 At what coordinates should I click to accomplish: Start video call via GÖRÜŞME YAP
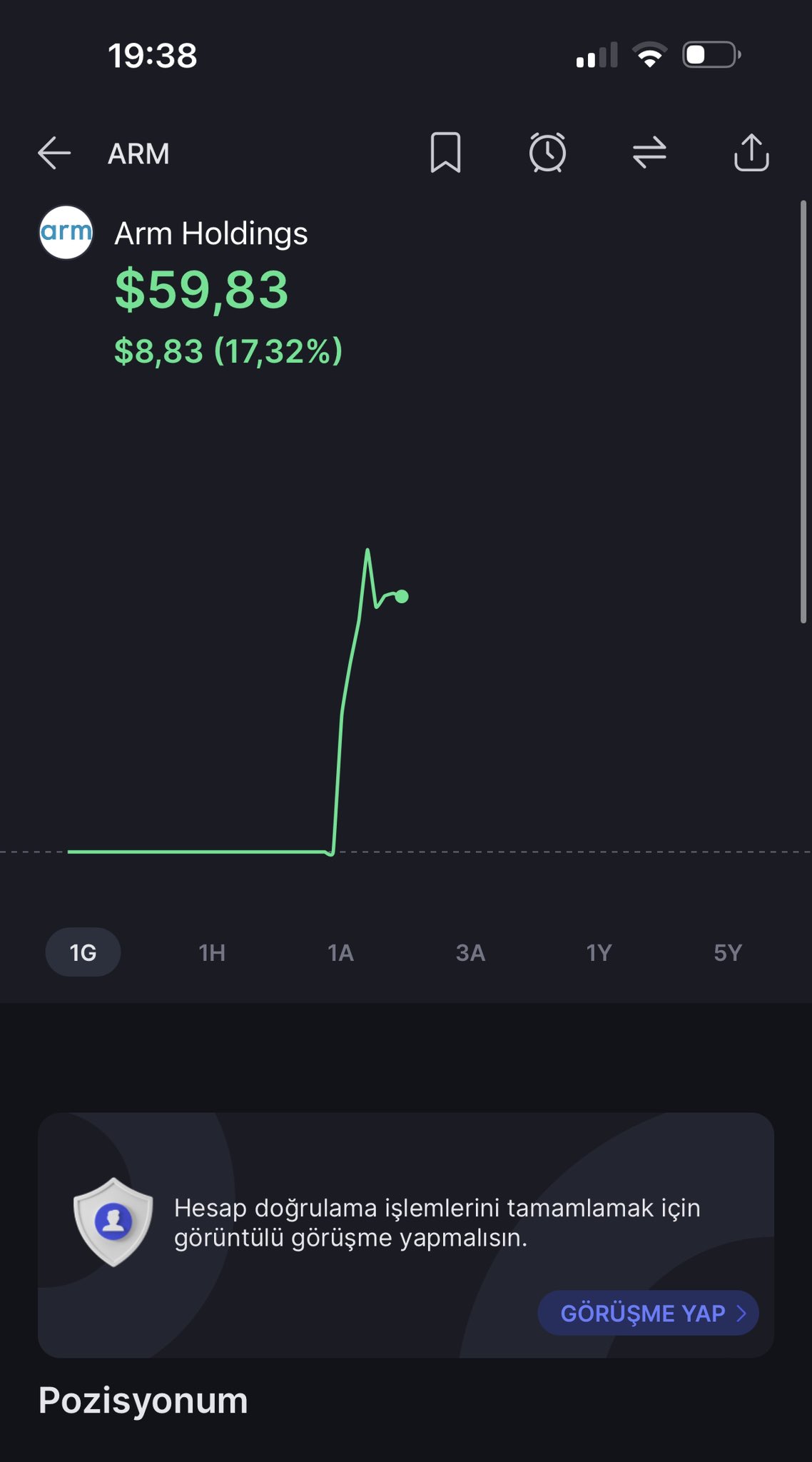point(648,1313)
